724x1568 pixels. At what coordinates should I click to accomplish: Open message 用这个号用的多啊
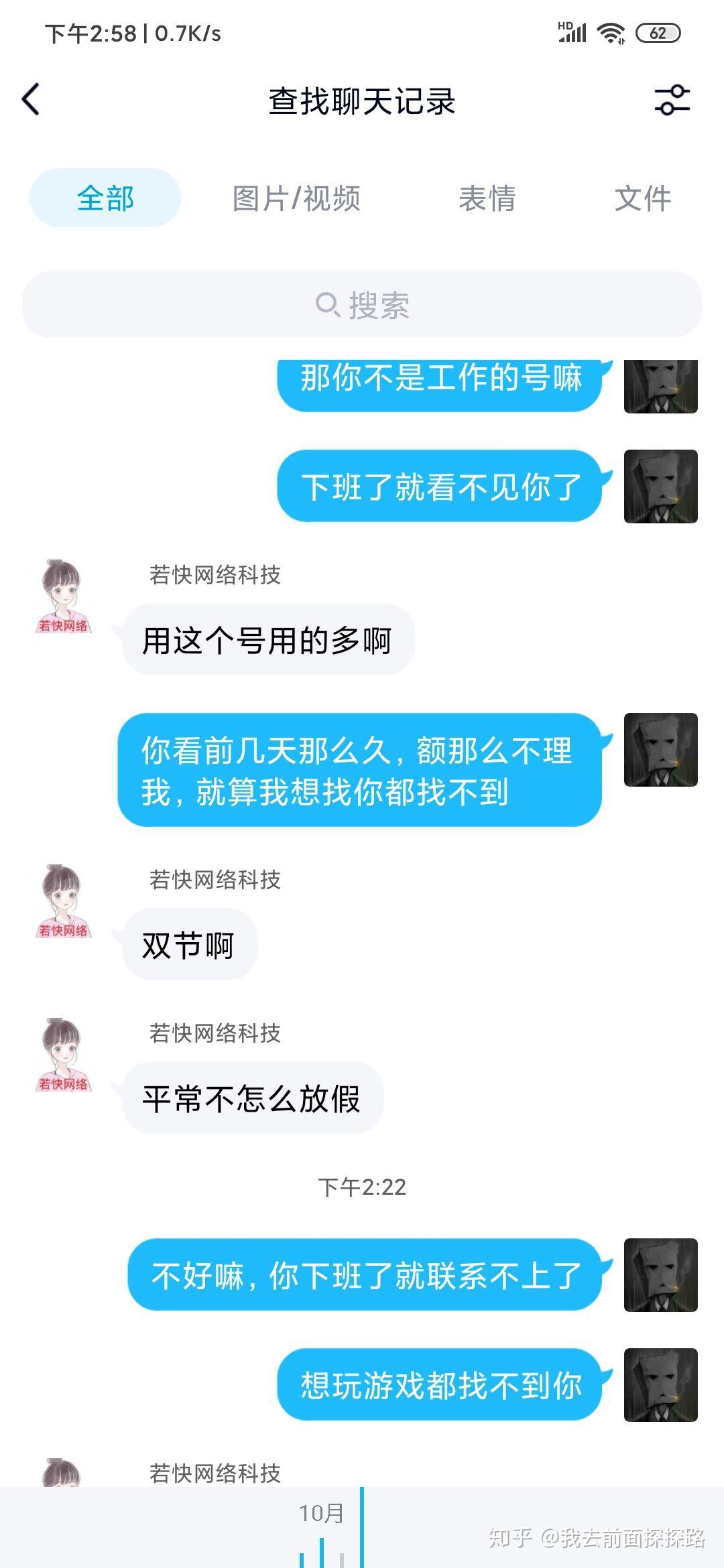click(x=267, y=640)
